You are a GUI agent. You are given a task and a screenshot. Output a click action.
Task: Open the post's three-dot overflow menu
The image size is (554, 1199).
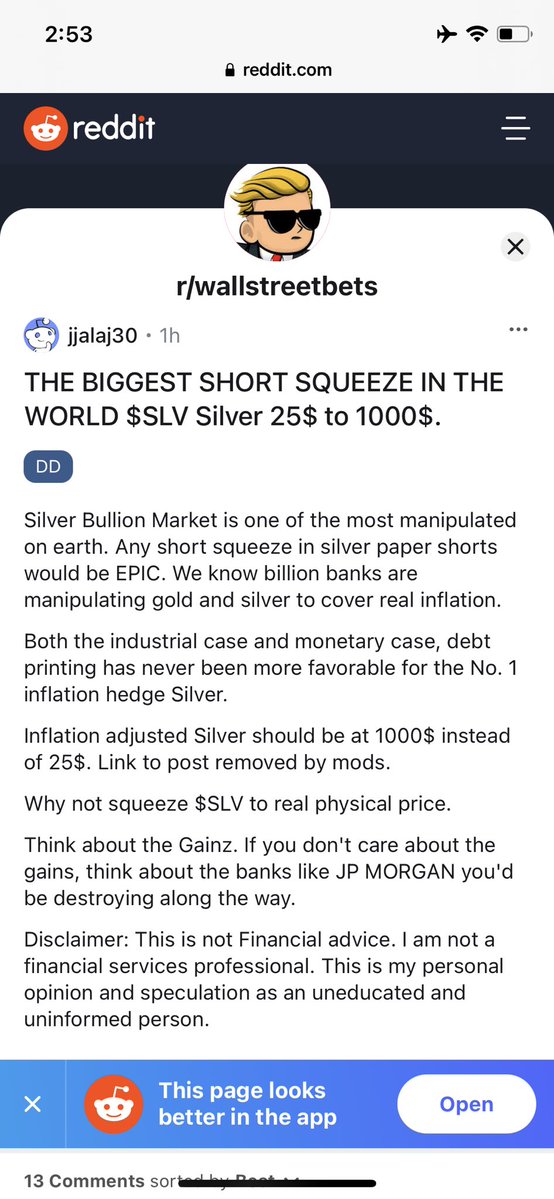pyautogui.click(x=518, y=330)
